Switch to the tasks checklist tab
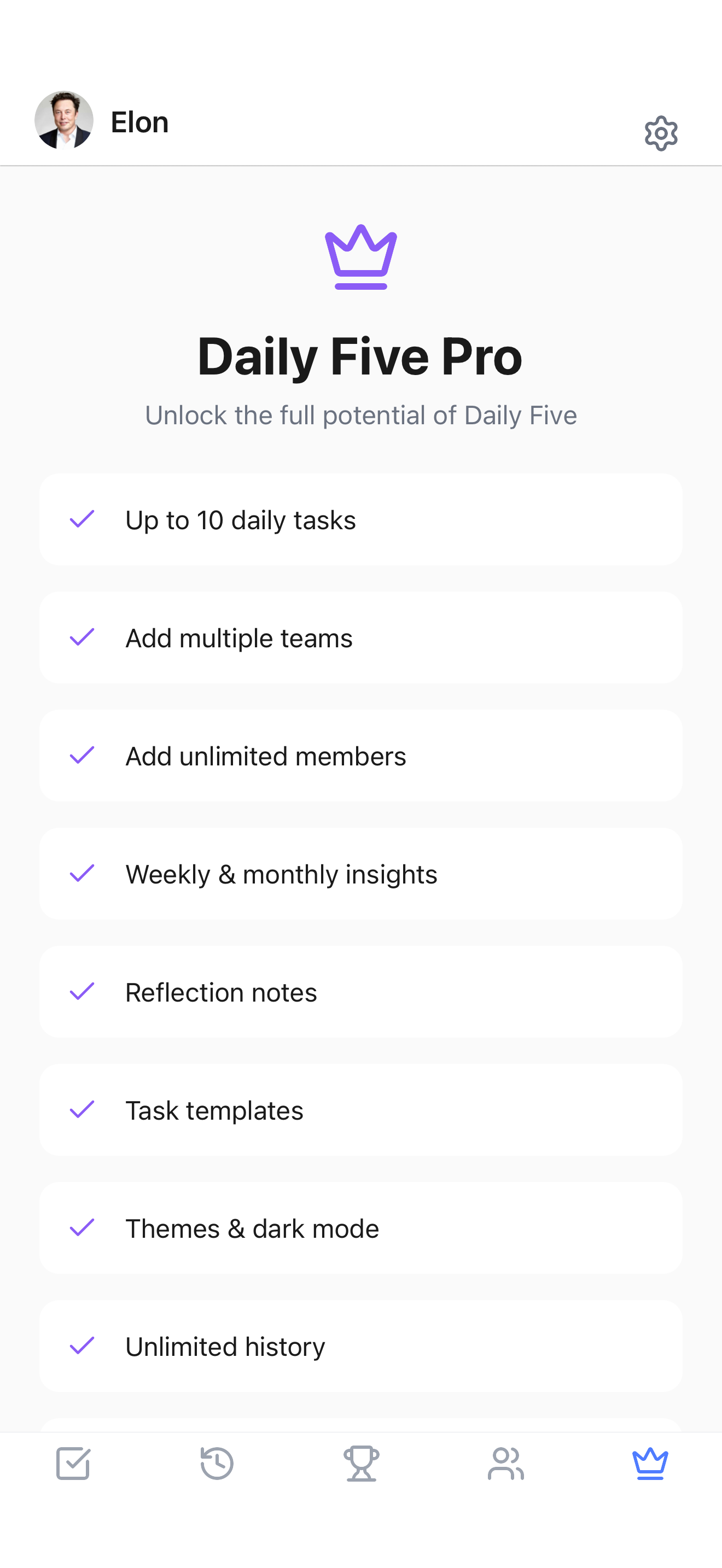Screen dimensions: 722x1568 pos(73,1462)
